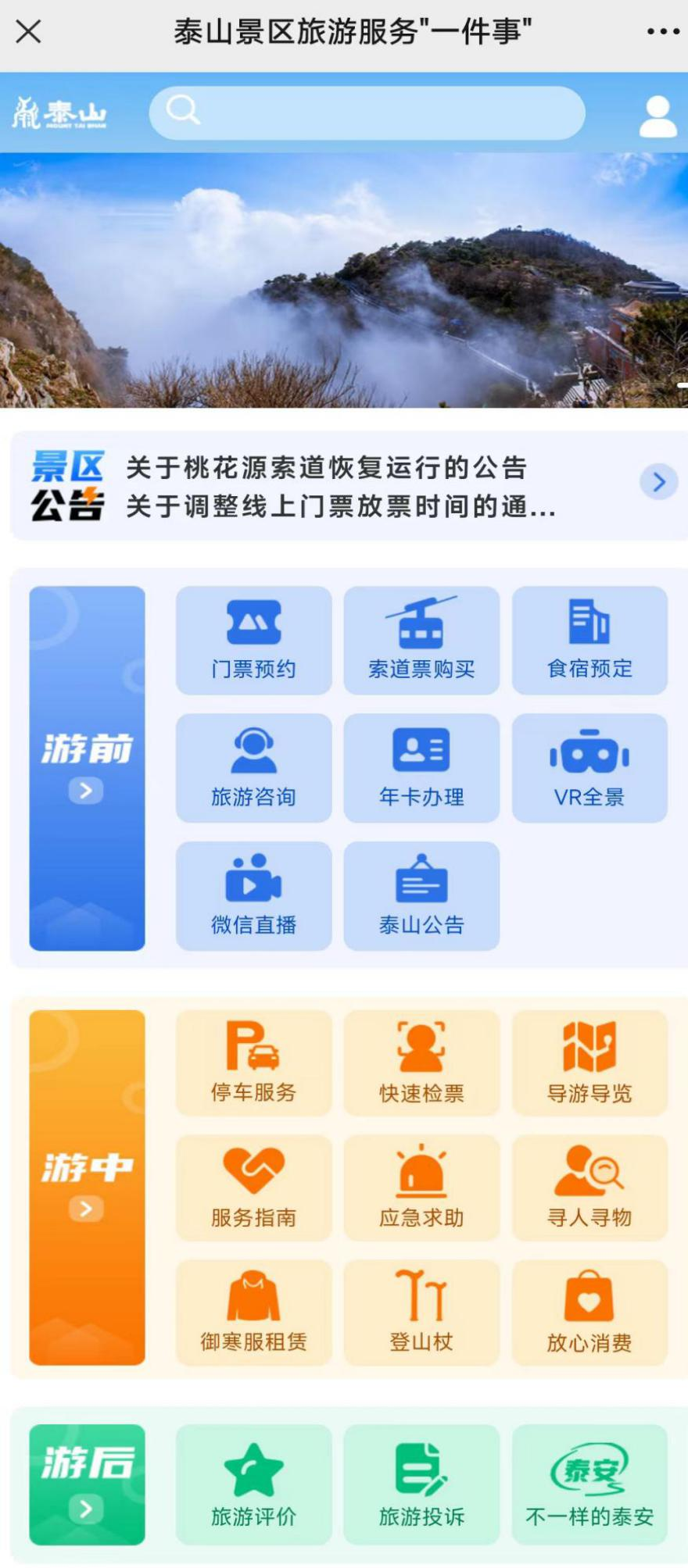Open 寻人寻物 lost and found
Viewport: 688px width, 1568px height.
589,1188
